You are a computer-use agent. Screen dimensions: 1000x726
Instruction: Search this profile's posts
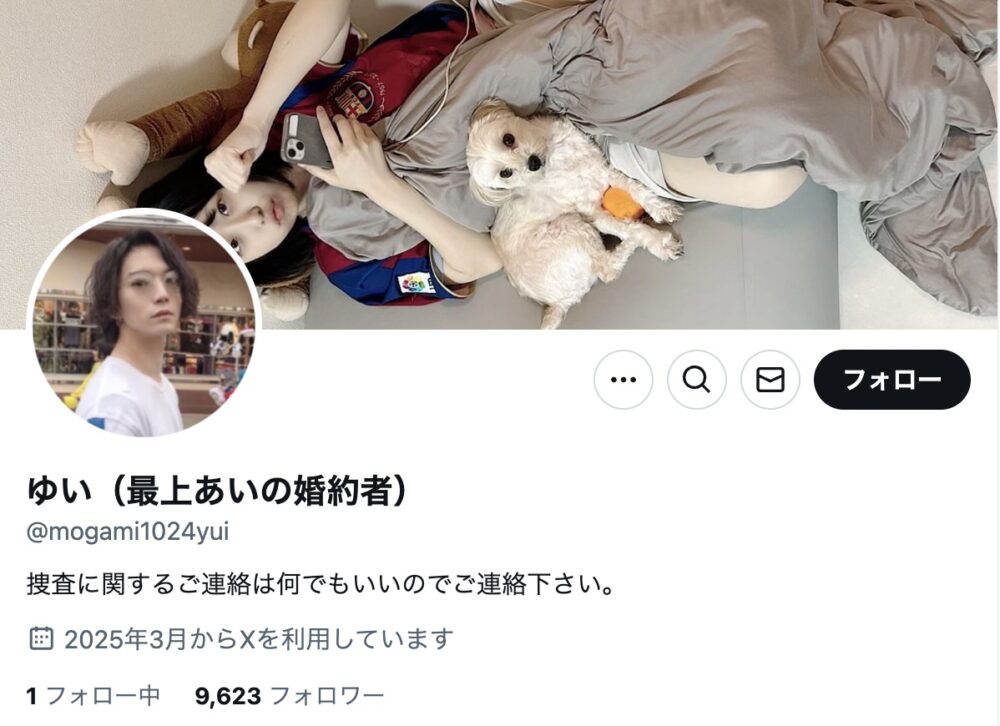pyautogui.click(x=697, y=380)
